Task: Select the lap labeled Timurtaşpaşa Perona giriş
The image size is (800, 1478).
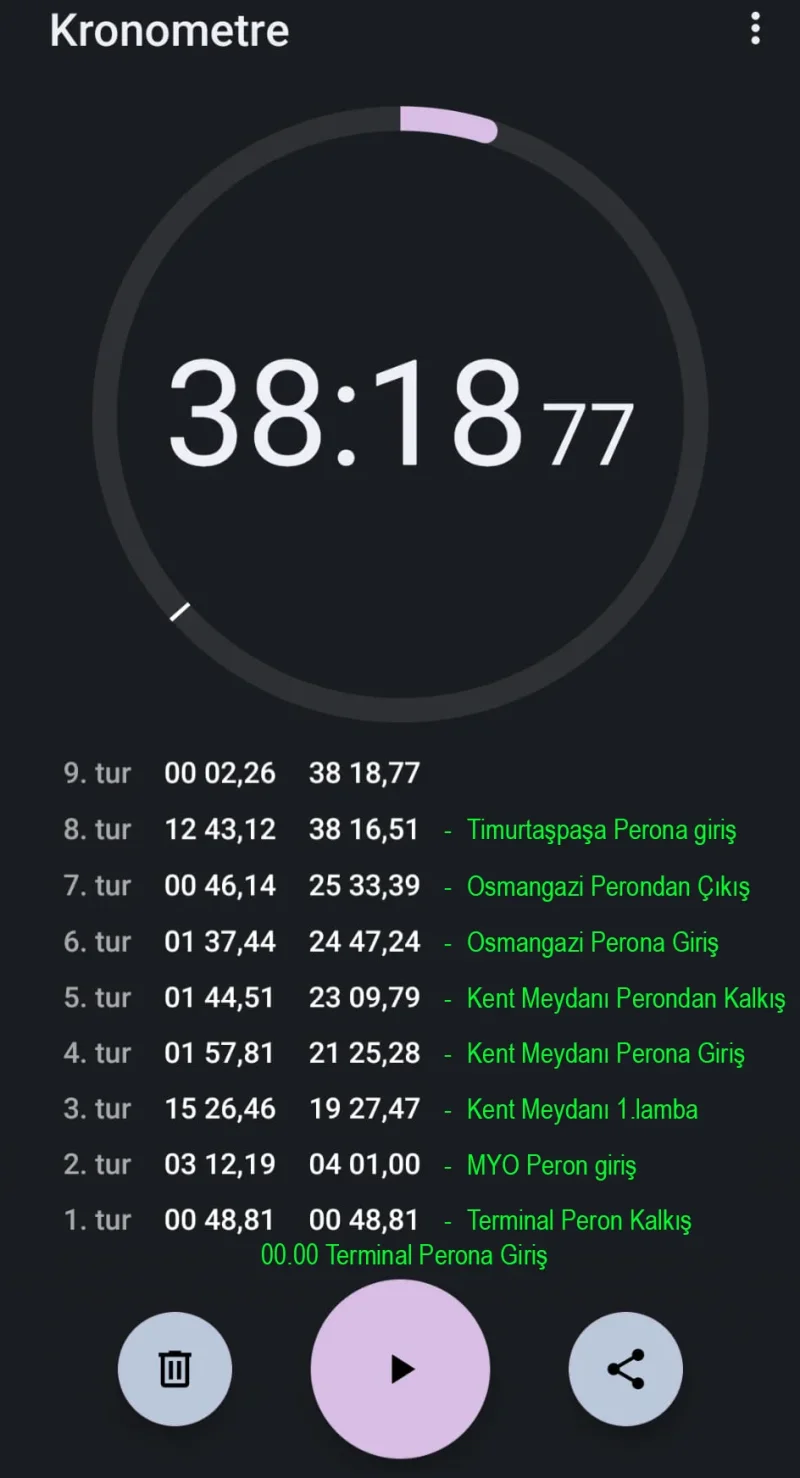Action: tap(602, 829)
